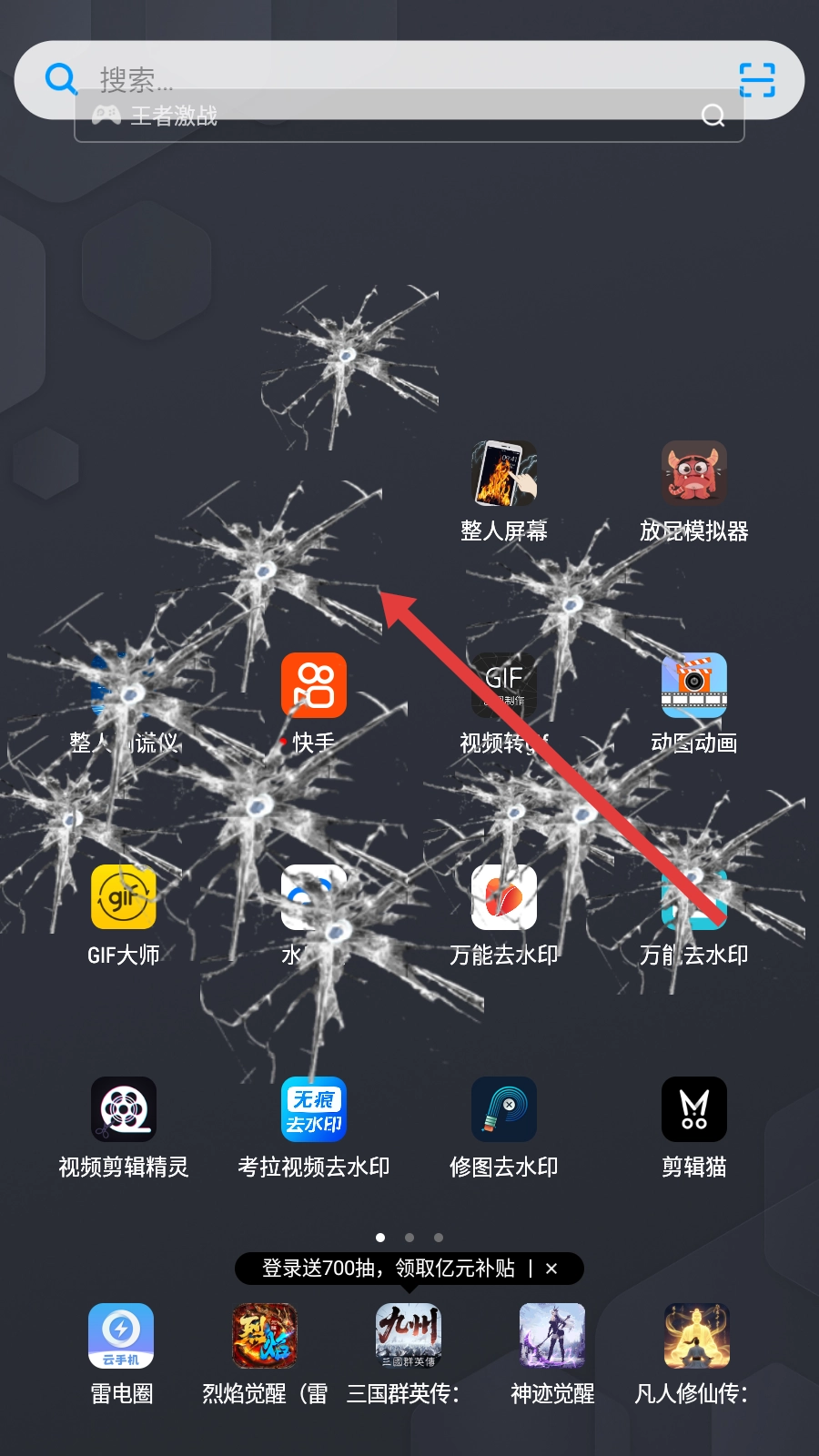
Task: Open 视频剪辑精灵 app
Action: coord(124,1109)
